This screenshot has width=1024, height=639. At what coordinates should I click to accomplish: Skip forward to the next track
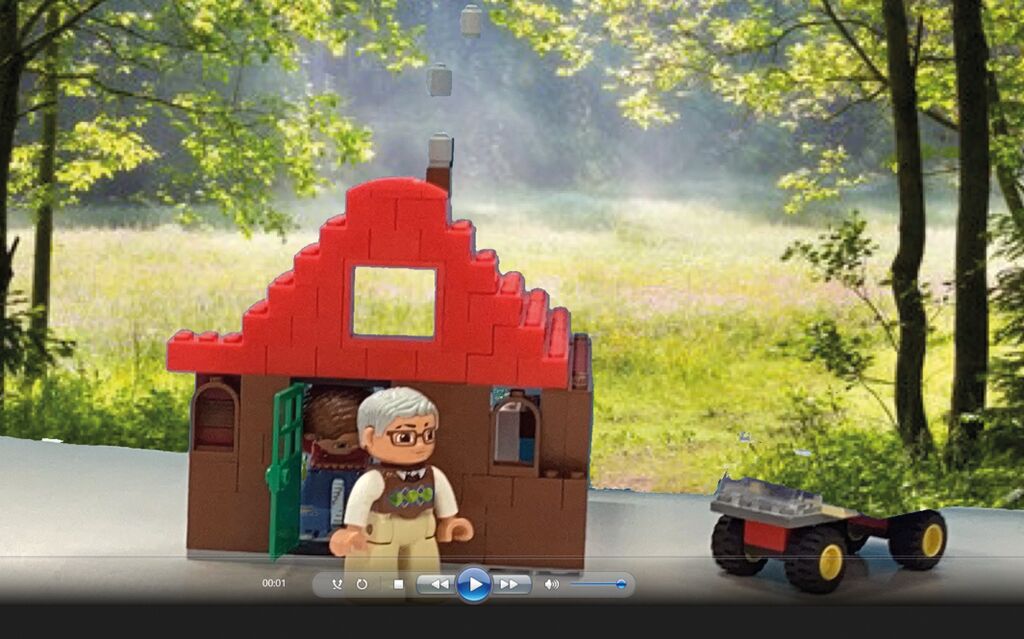[x=510, y=584]
